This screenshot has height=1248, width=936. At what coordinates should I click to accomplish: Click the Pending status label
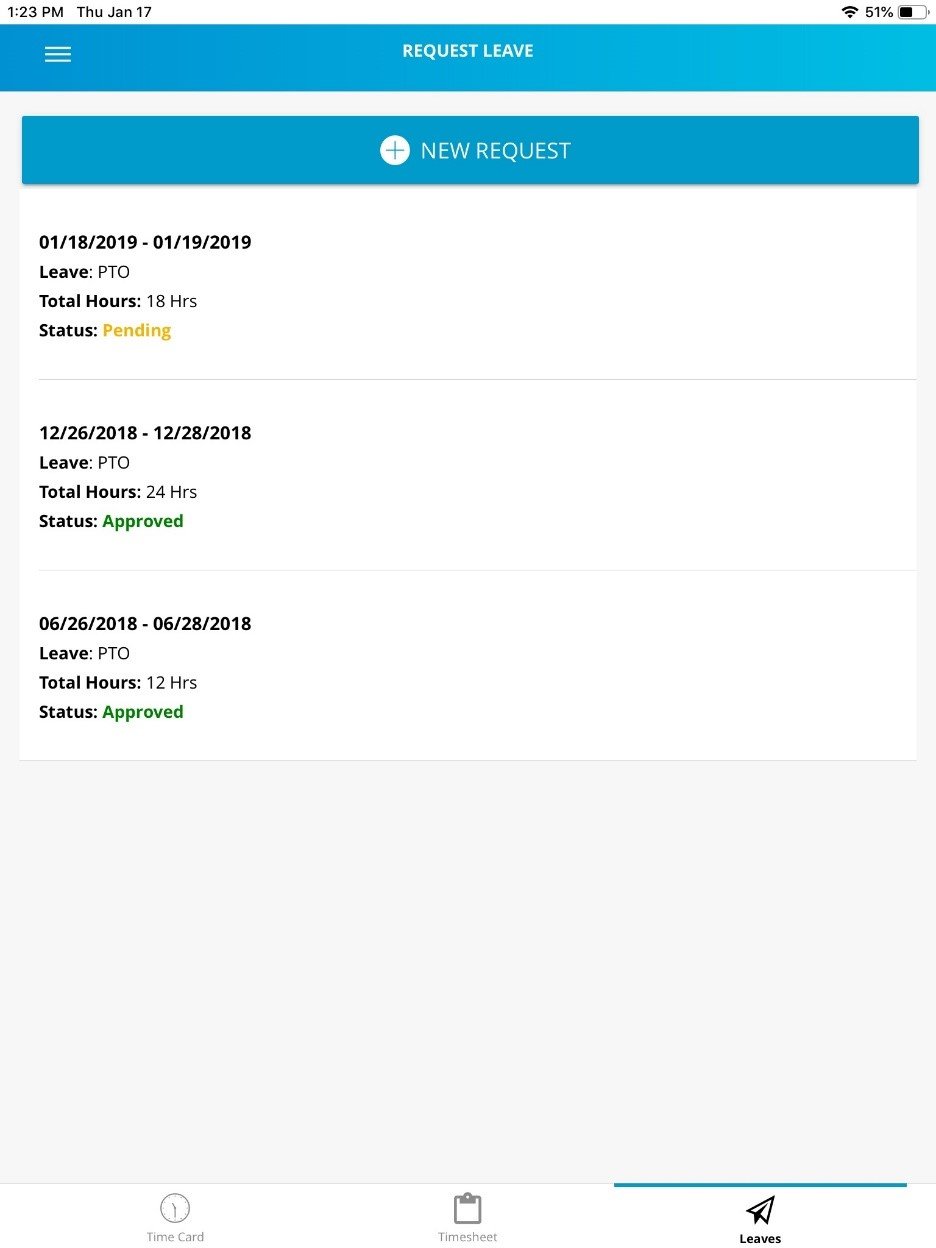pyautogui.click(x=136, y=330)
